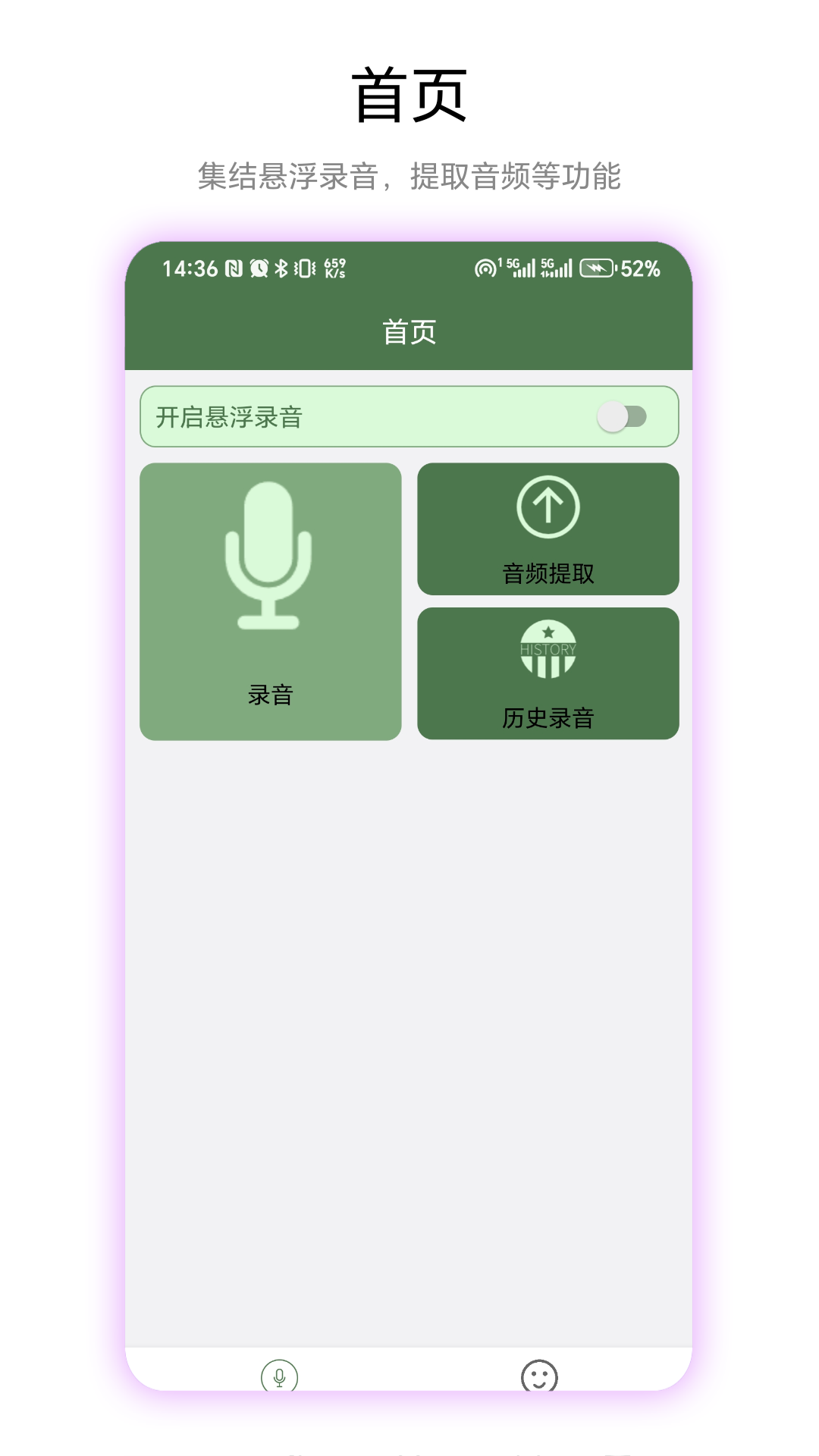Image resolution: width=819 pixels, height=1456 pixels.
Task: Open 音频提取 audio extraction
Action: pos(548,529)
